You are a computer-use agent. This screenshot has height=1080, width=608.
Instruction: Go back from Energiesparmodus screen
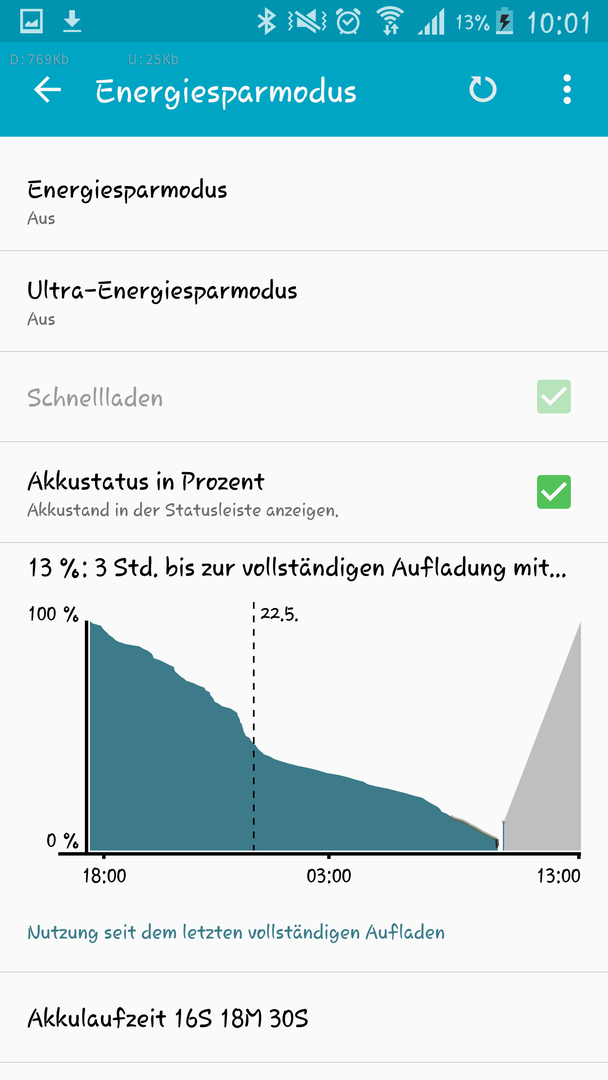pyautogui.click(x=47, y=90)
